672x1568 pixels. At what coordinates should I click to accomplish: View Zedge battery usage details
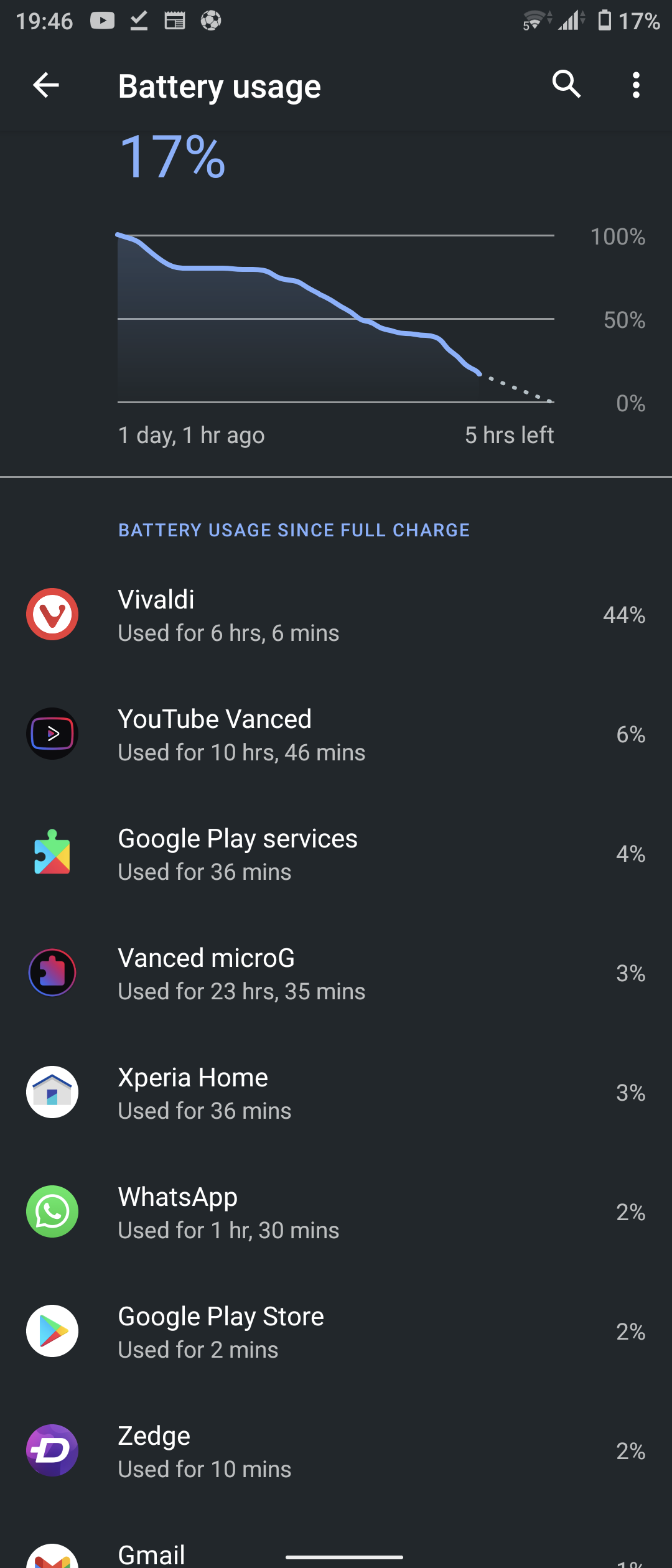click(336, 1451)
